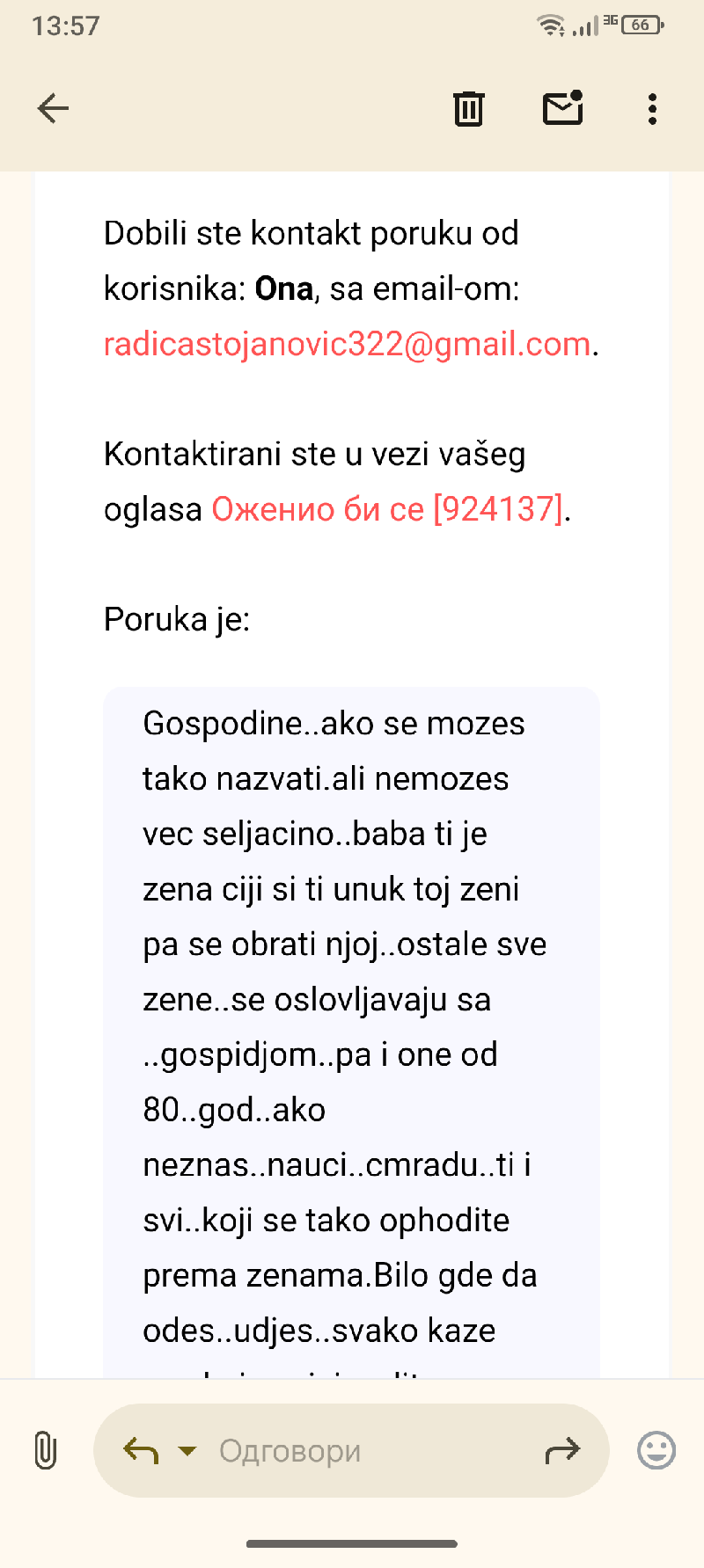
Task: Tap the Одговори reply field
Action: click(x=352, y=1450)
